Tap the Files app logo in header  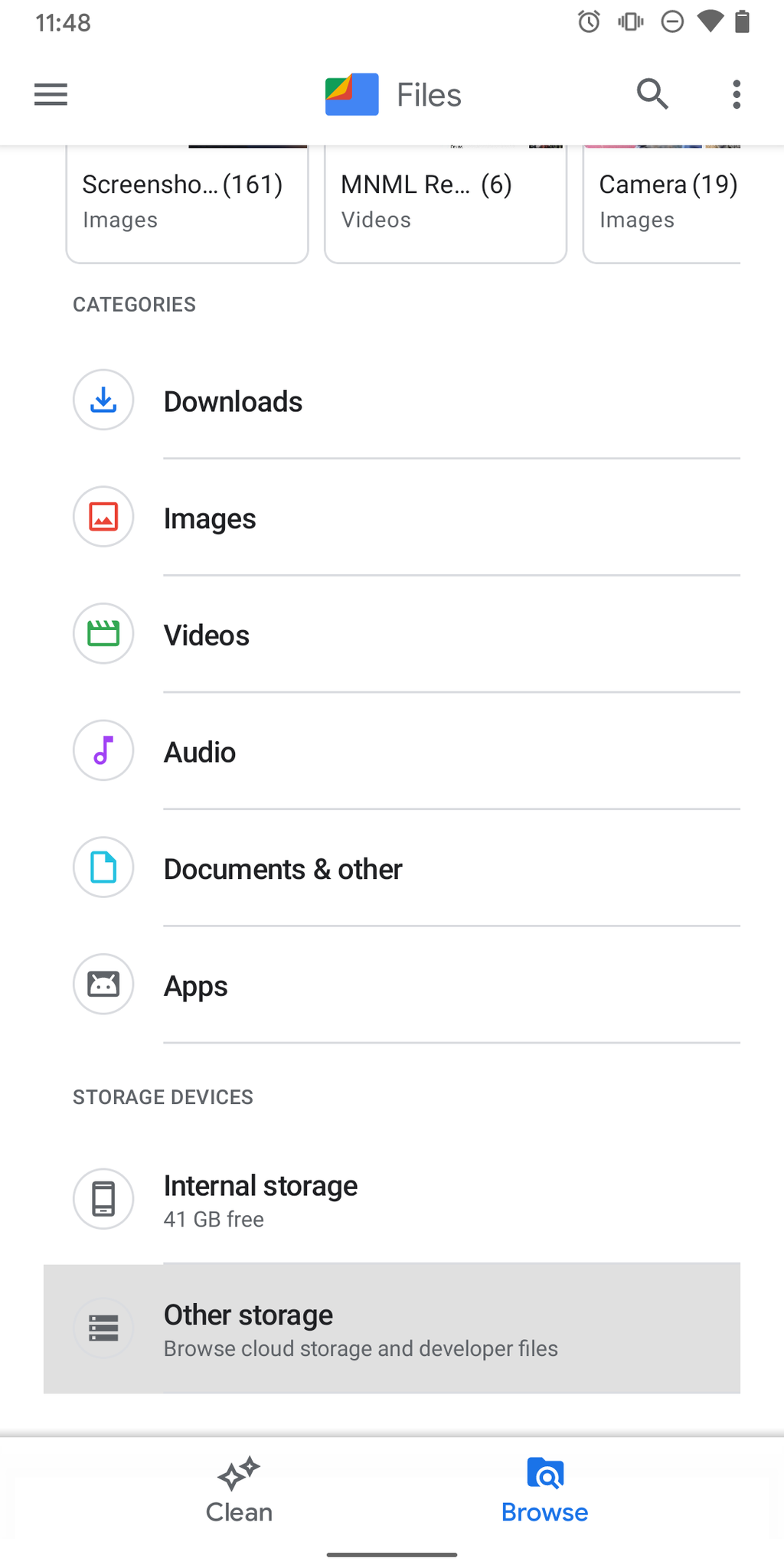pyautogui.click(x=352, y=93)
